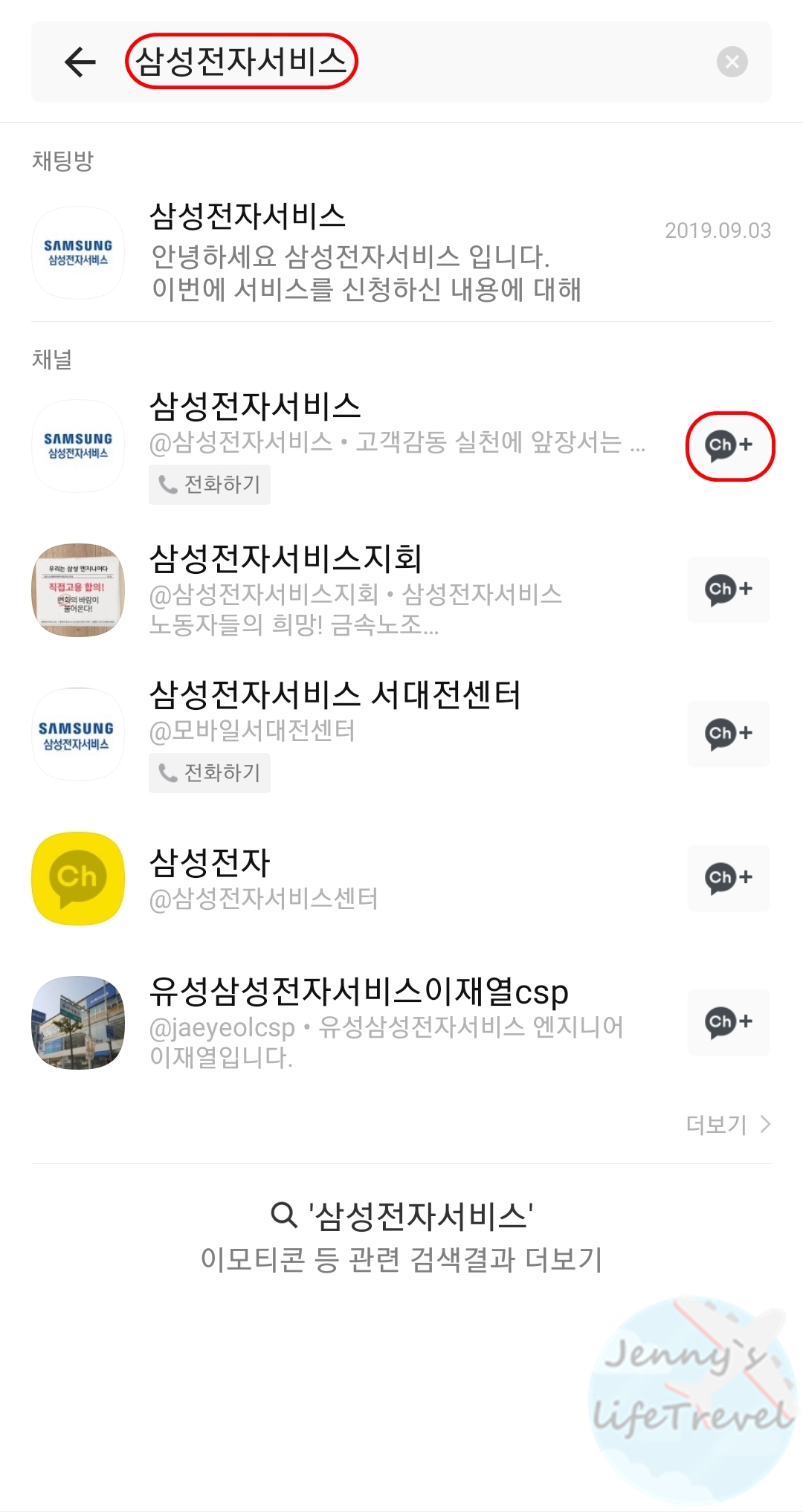Call 서대전센터 using 전화하기
The width and height of the screenshot is (803, 1512).
210,773
